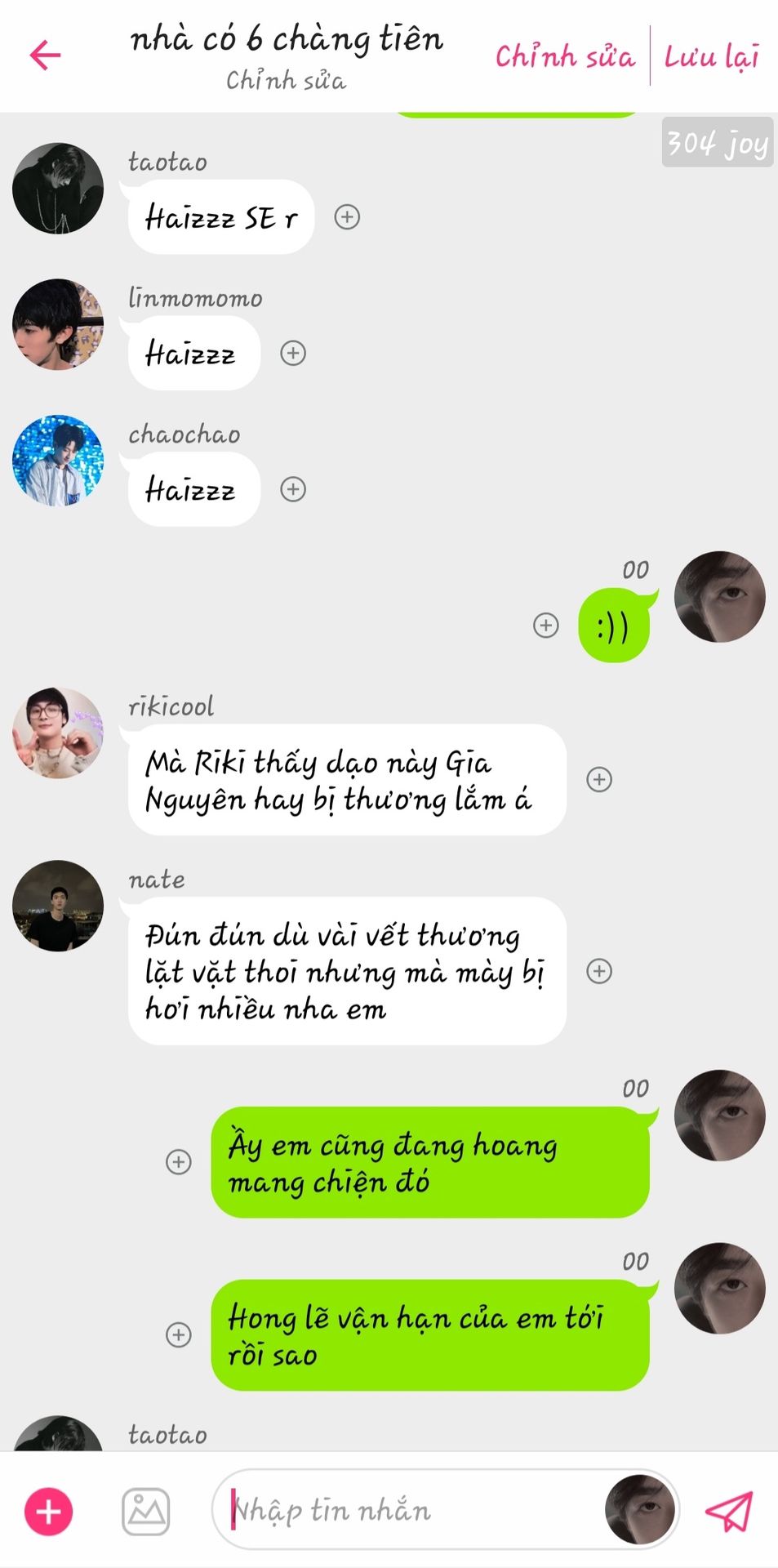Tap the plus beside nate's message
778x1568 pixels.
coord(599,971)
